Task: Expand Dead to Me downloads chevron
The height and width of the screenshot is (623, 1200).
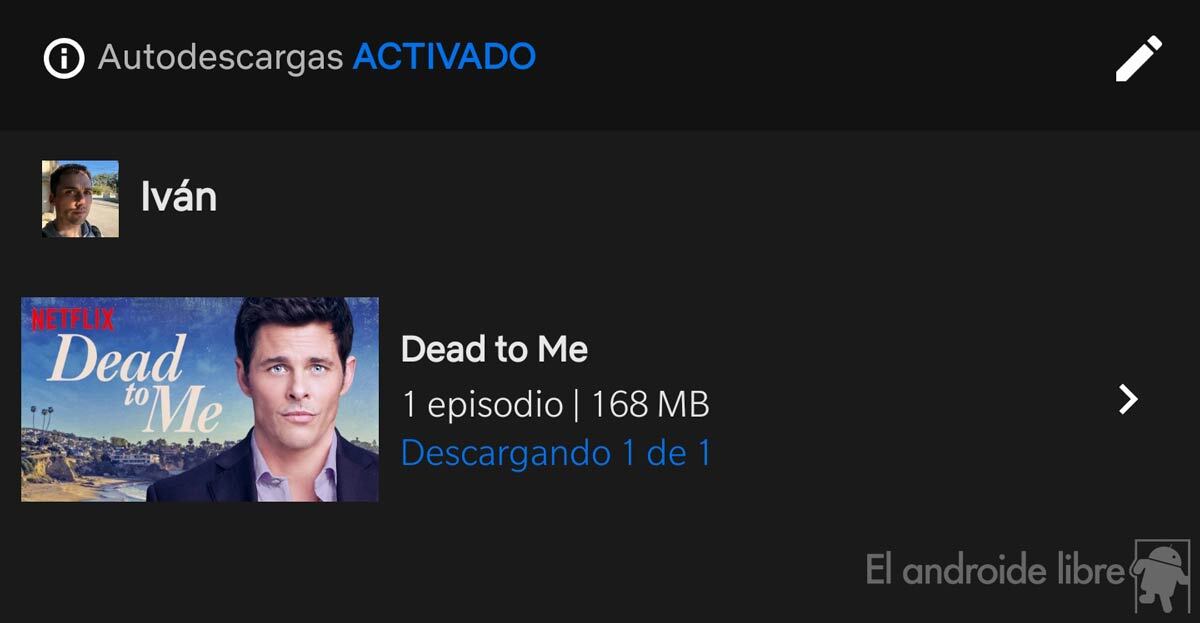Action: 1128,400
